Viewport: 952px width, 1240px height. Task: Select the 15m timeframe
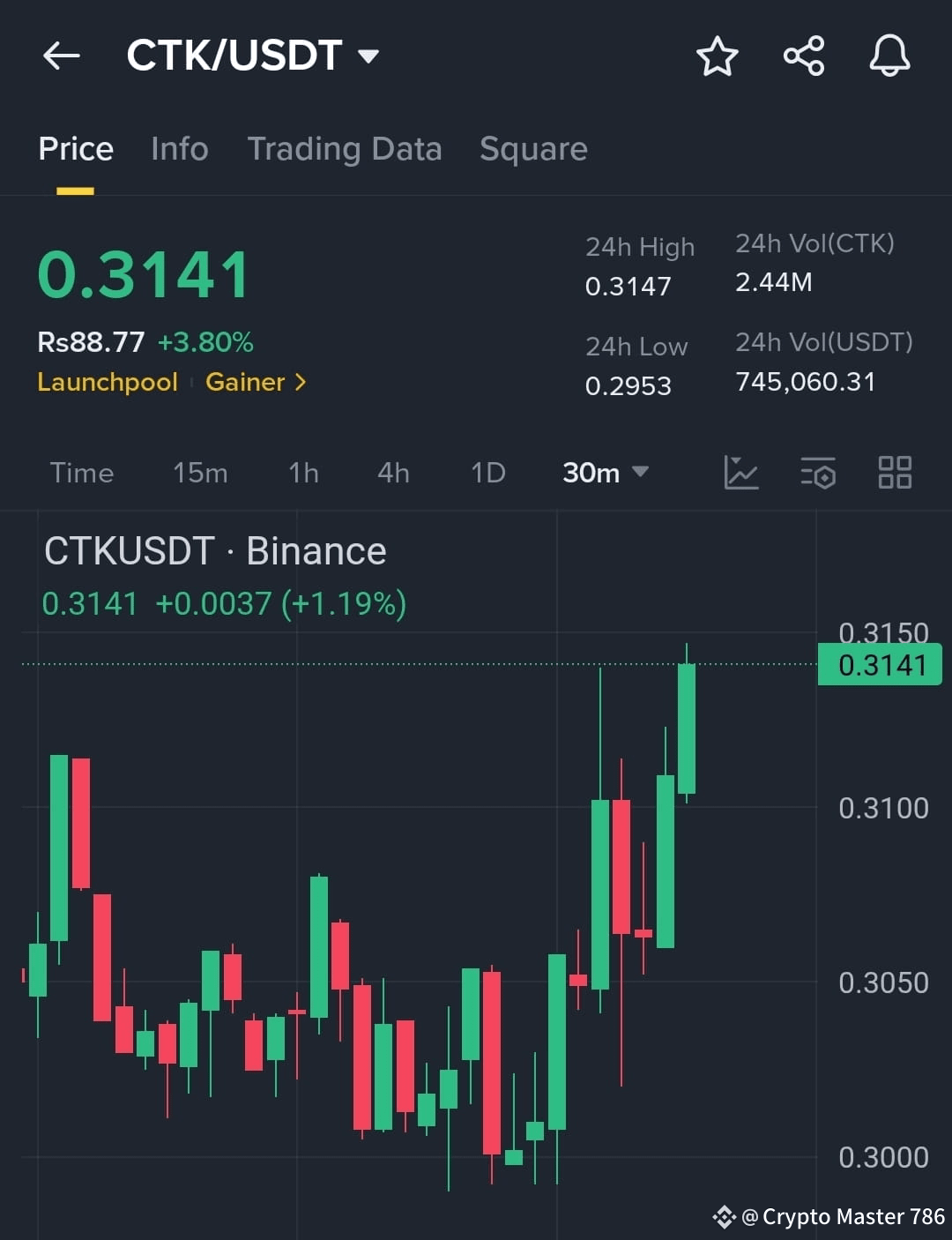pyautogui.click(x=199, y=473)
